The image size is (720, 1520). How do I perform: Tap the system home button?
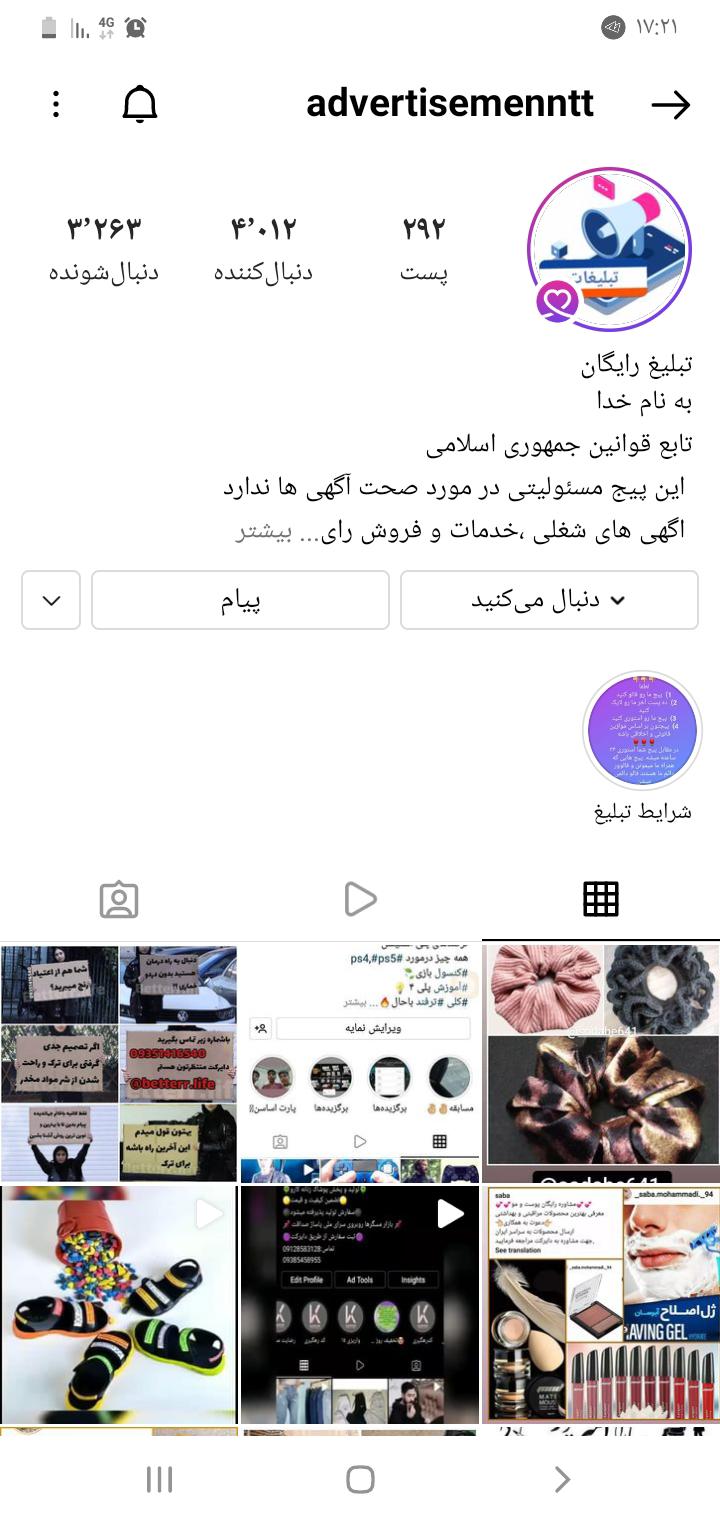click(360, 1479)
